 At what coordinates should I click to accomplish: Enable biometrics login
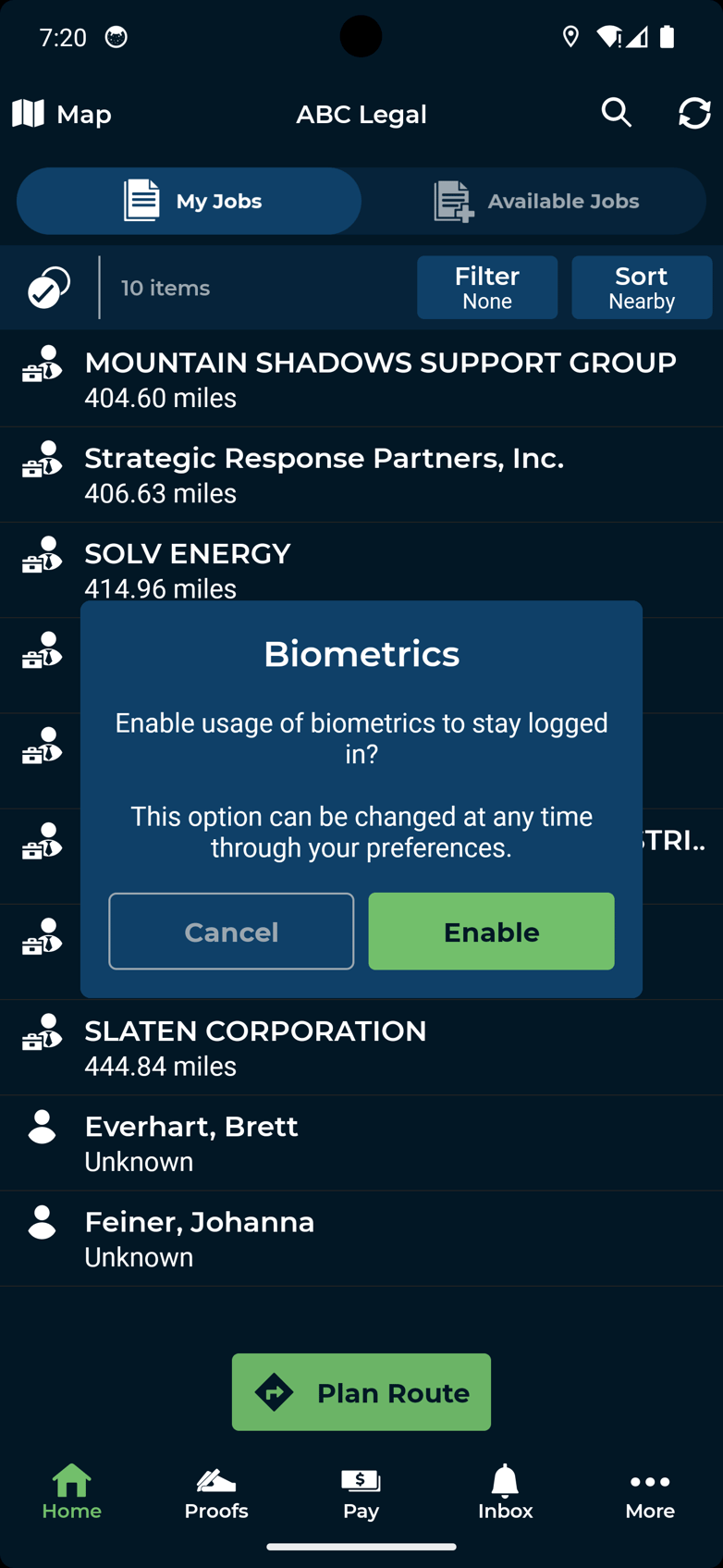(491, 932)
